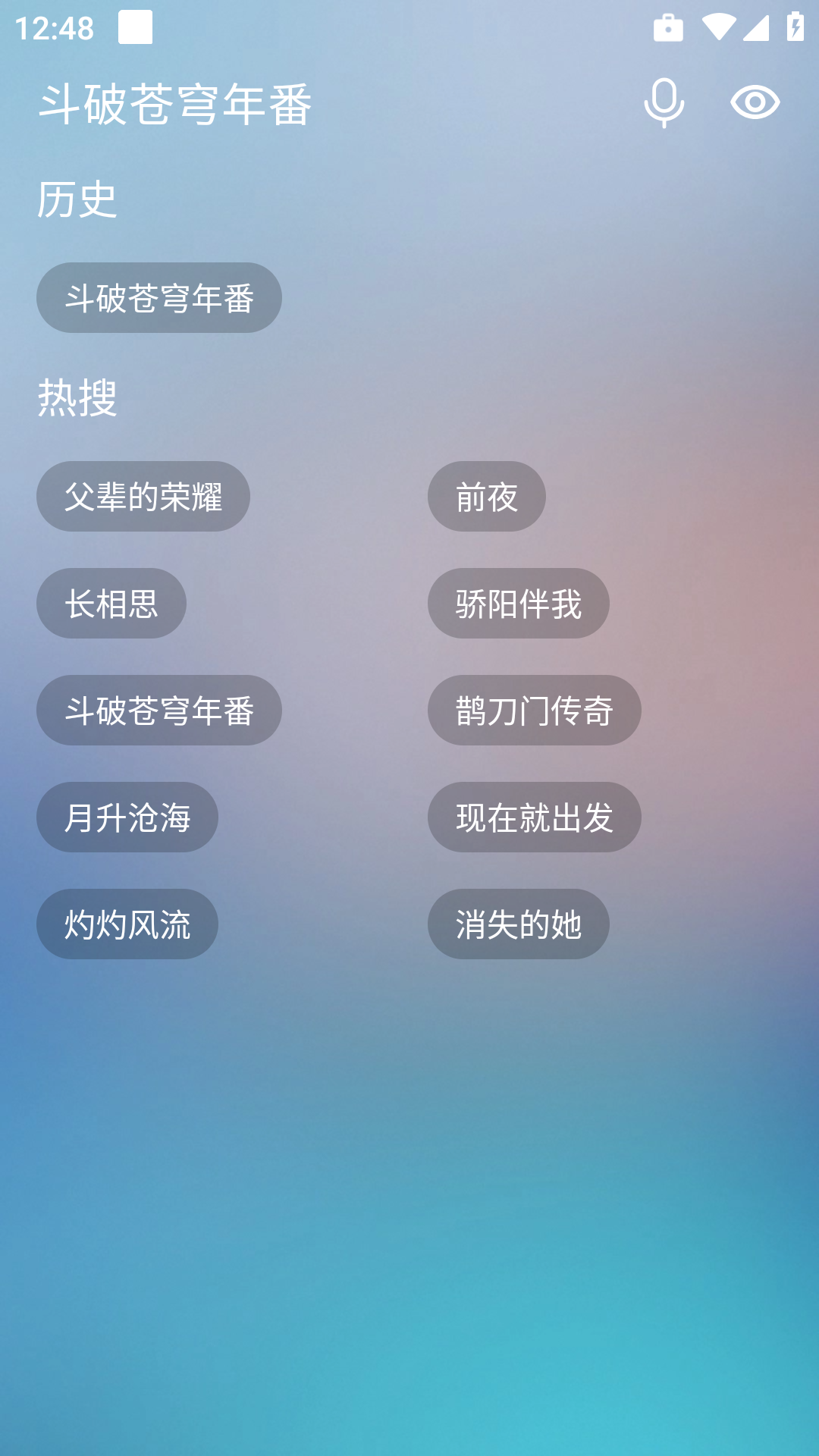The image size is (819, 1456).
Task: Tap 鹊刀门传奇 in the hot search list
Action: pos(534,711)
